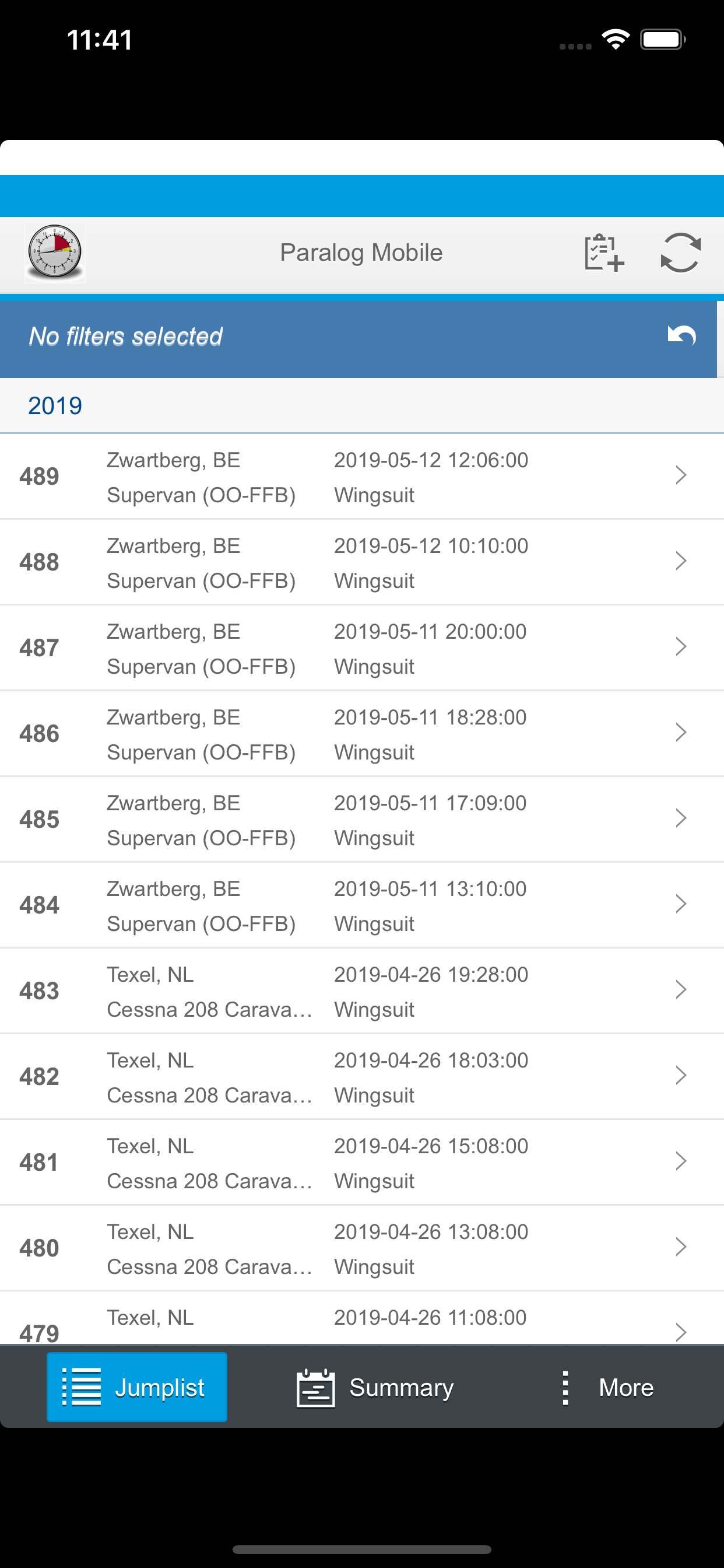
Task: Tap the Wi-Fi status icon
Action: tap(615, 38)
